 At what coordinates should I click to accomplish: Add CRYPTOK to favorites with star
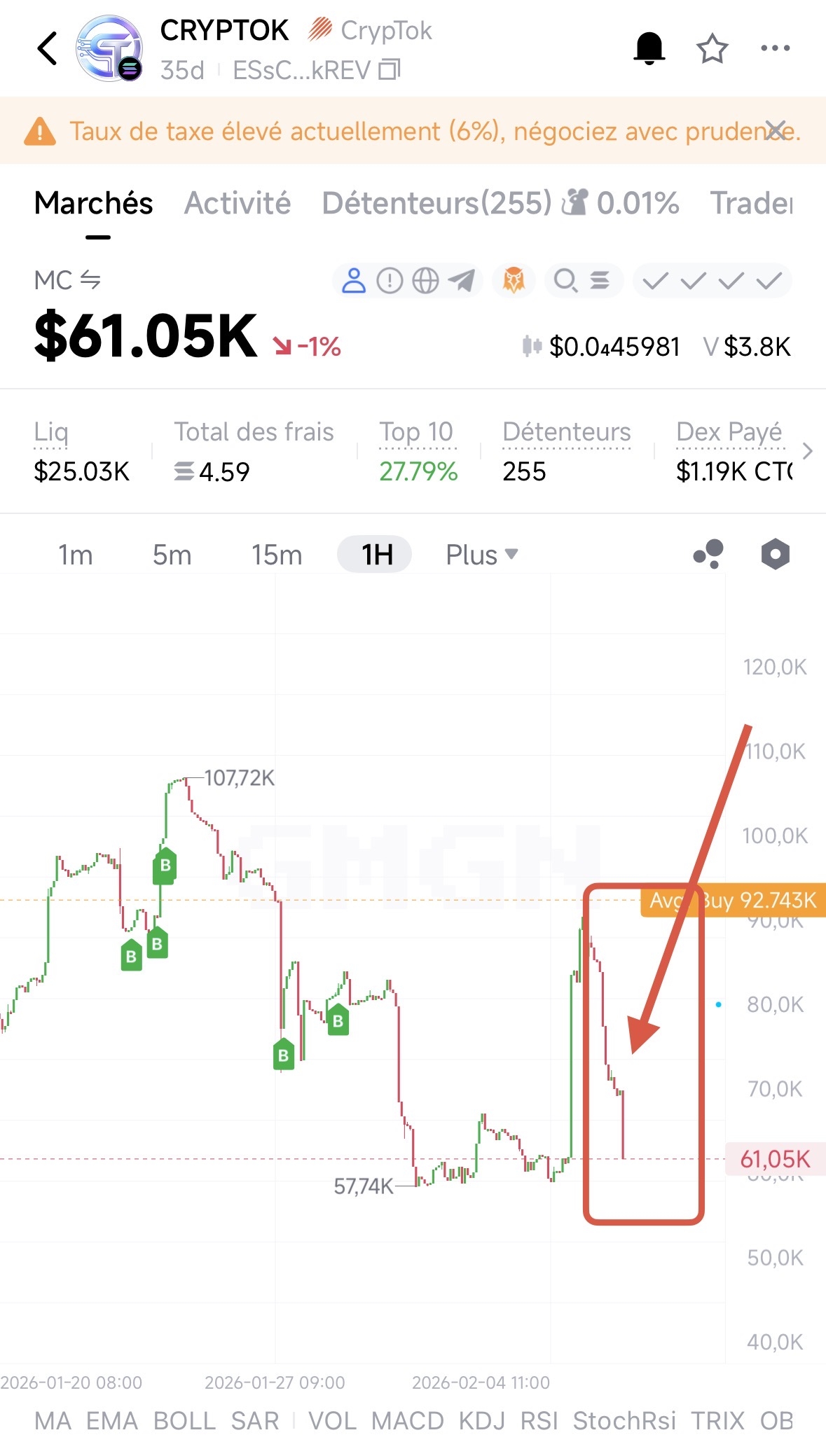point(712,48)
